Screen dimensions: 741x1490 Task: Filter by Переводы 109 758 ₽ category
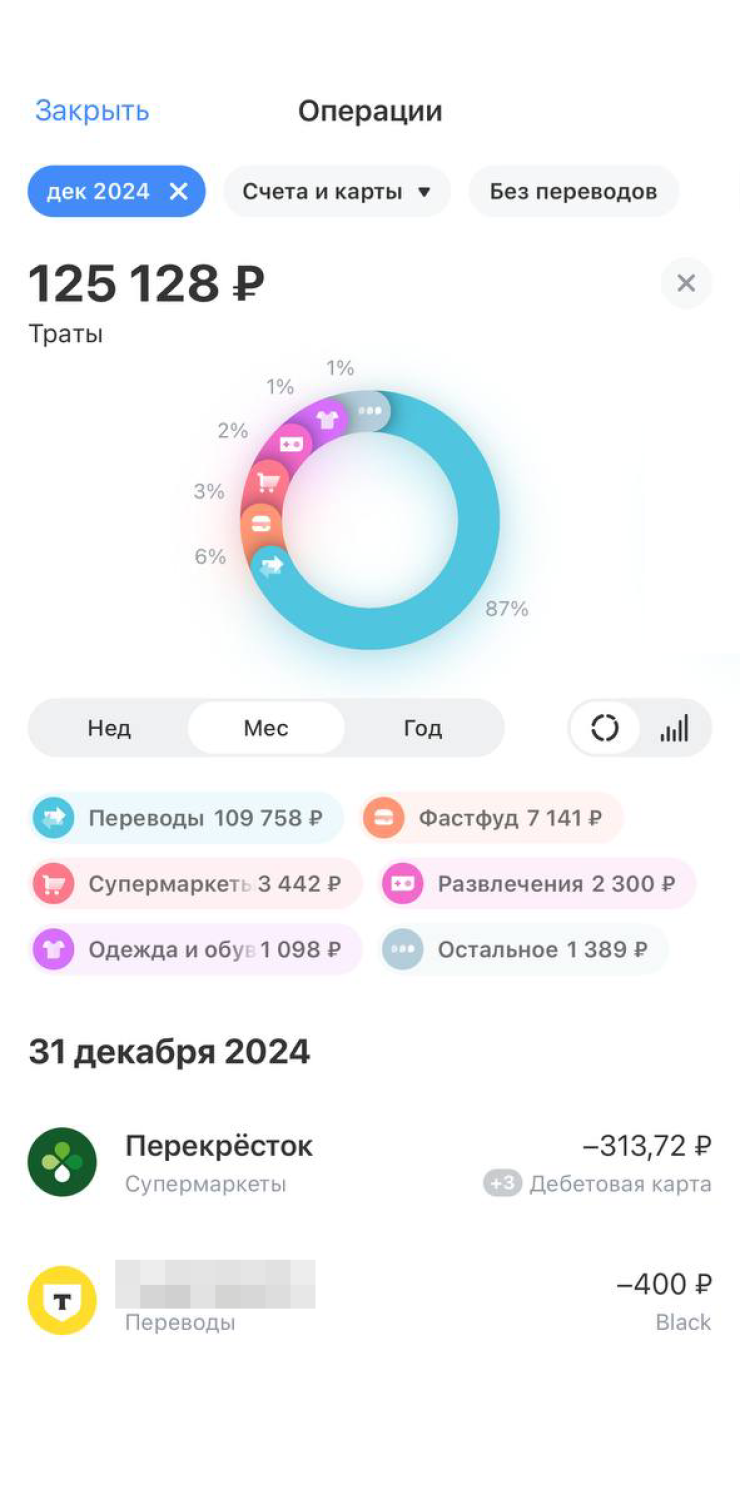pyautogui.click(x=186, y=818)
